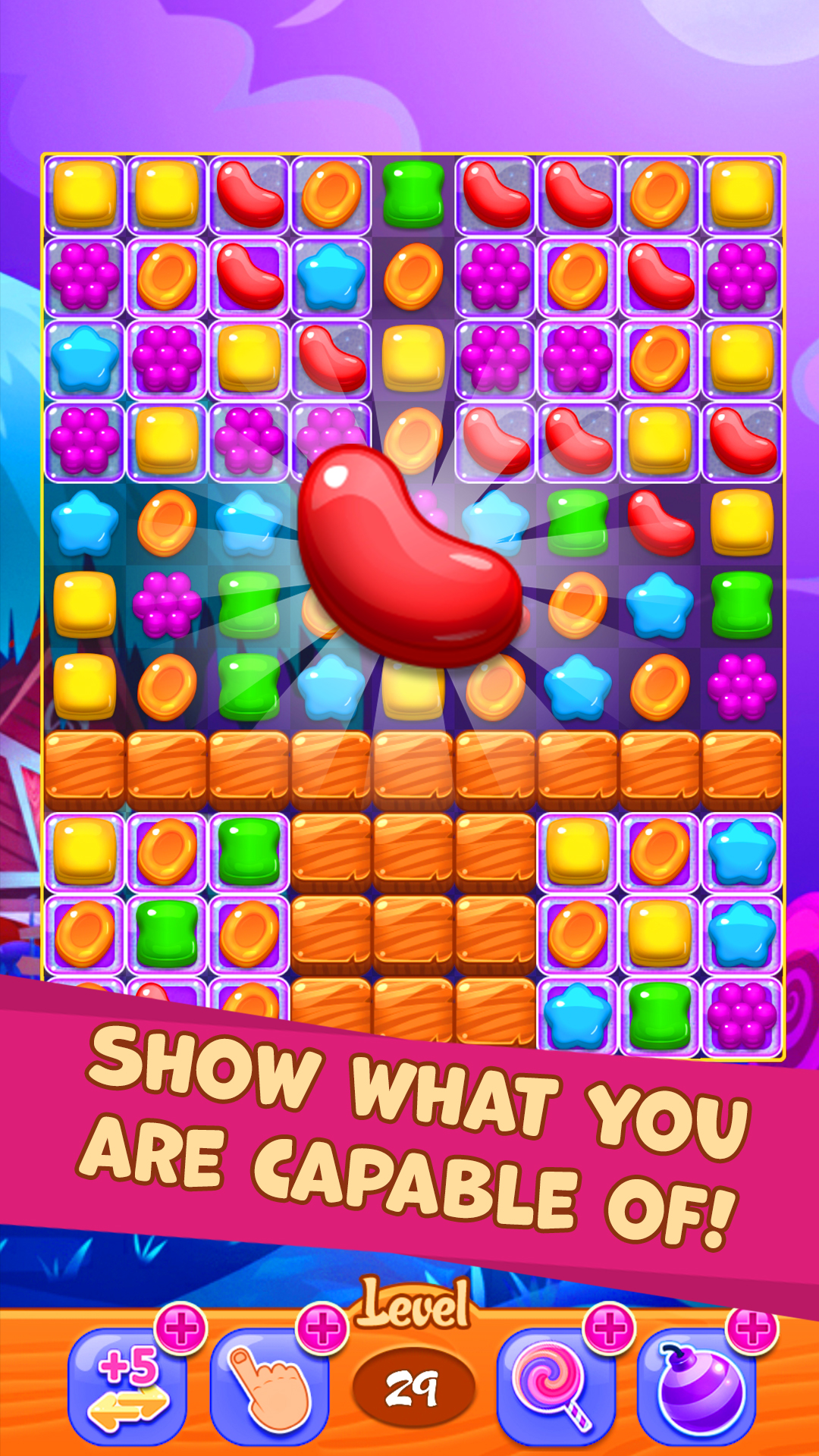
Task: Tap the glowing star candy beside the big bean
Action: point(497,522)
